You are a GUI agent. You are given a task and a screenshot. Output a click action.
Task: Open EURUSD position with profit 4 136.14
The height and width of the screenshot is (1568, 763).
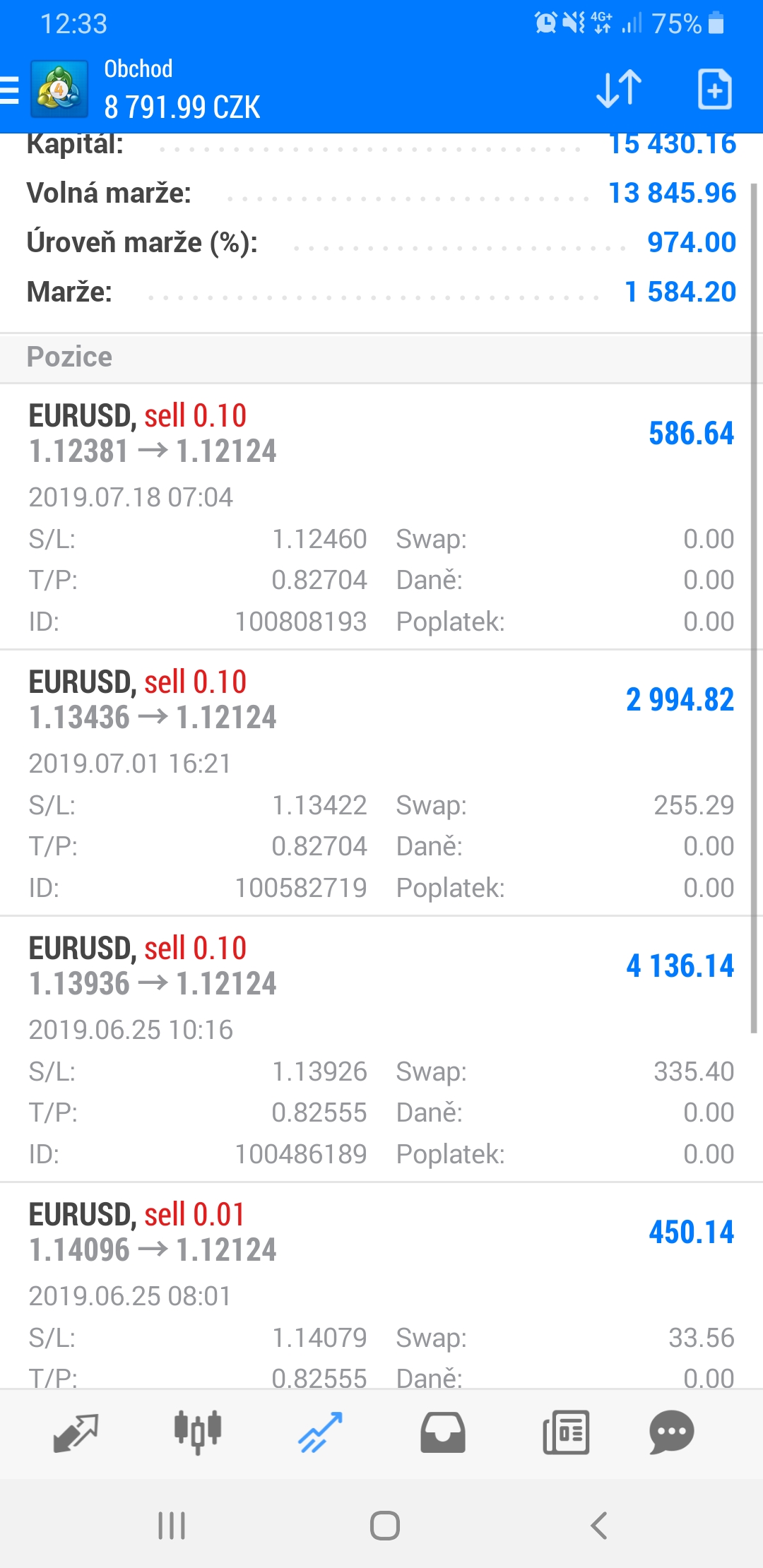pos(381,1050)
